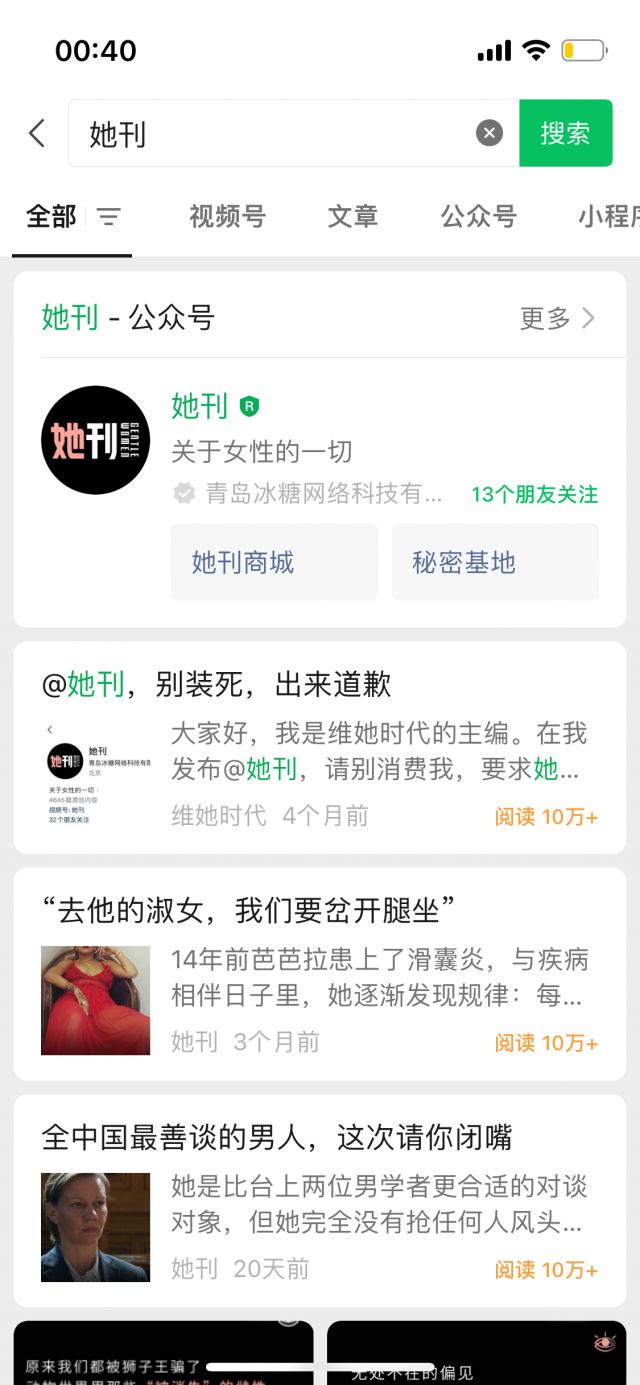Screen dimensions: 640x1385
Task: Open the 她刊 official account profile
Action: (x=200, y=406)
